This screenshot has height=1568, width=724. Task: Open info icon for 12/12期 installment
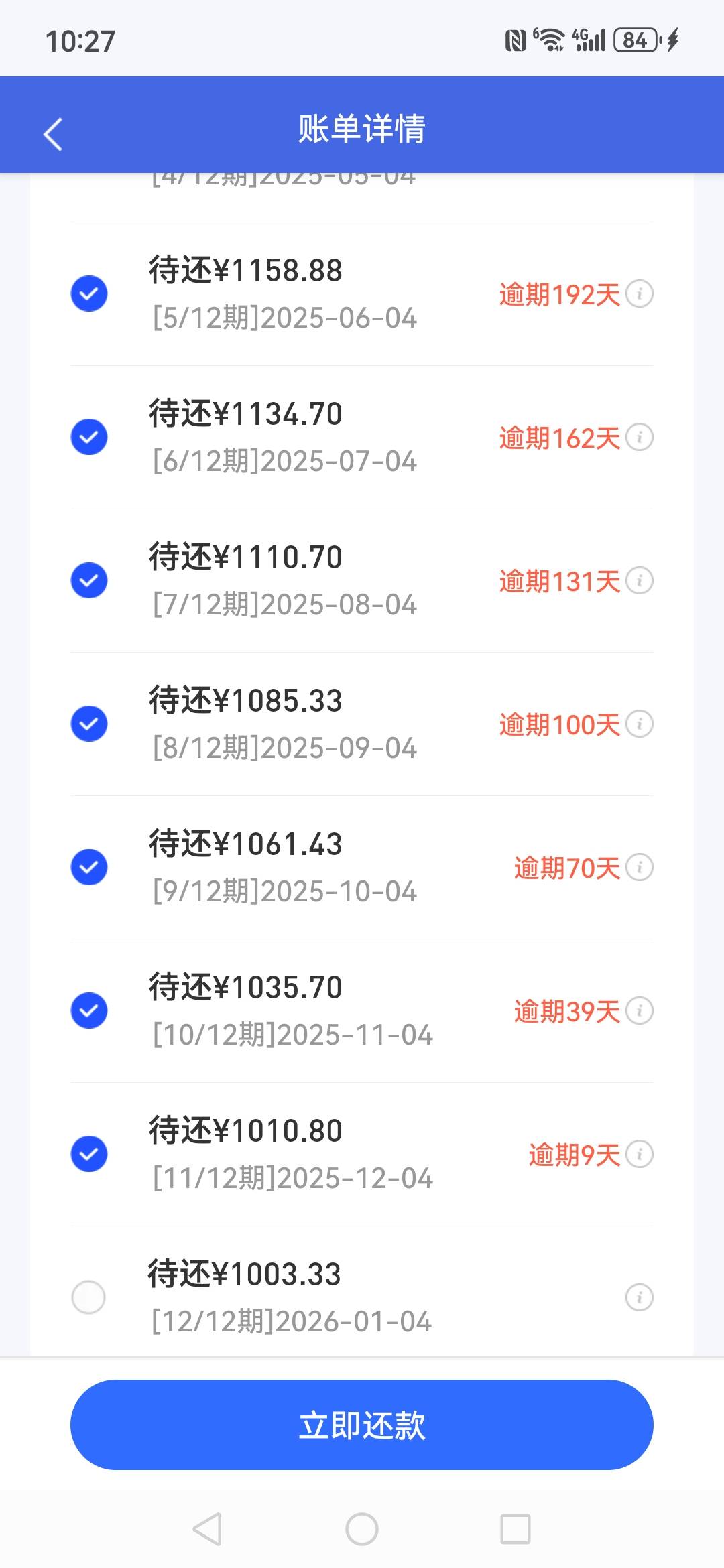[x=639, y=1297]
